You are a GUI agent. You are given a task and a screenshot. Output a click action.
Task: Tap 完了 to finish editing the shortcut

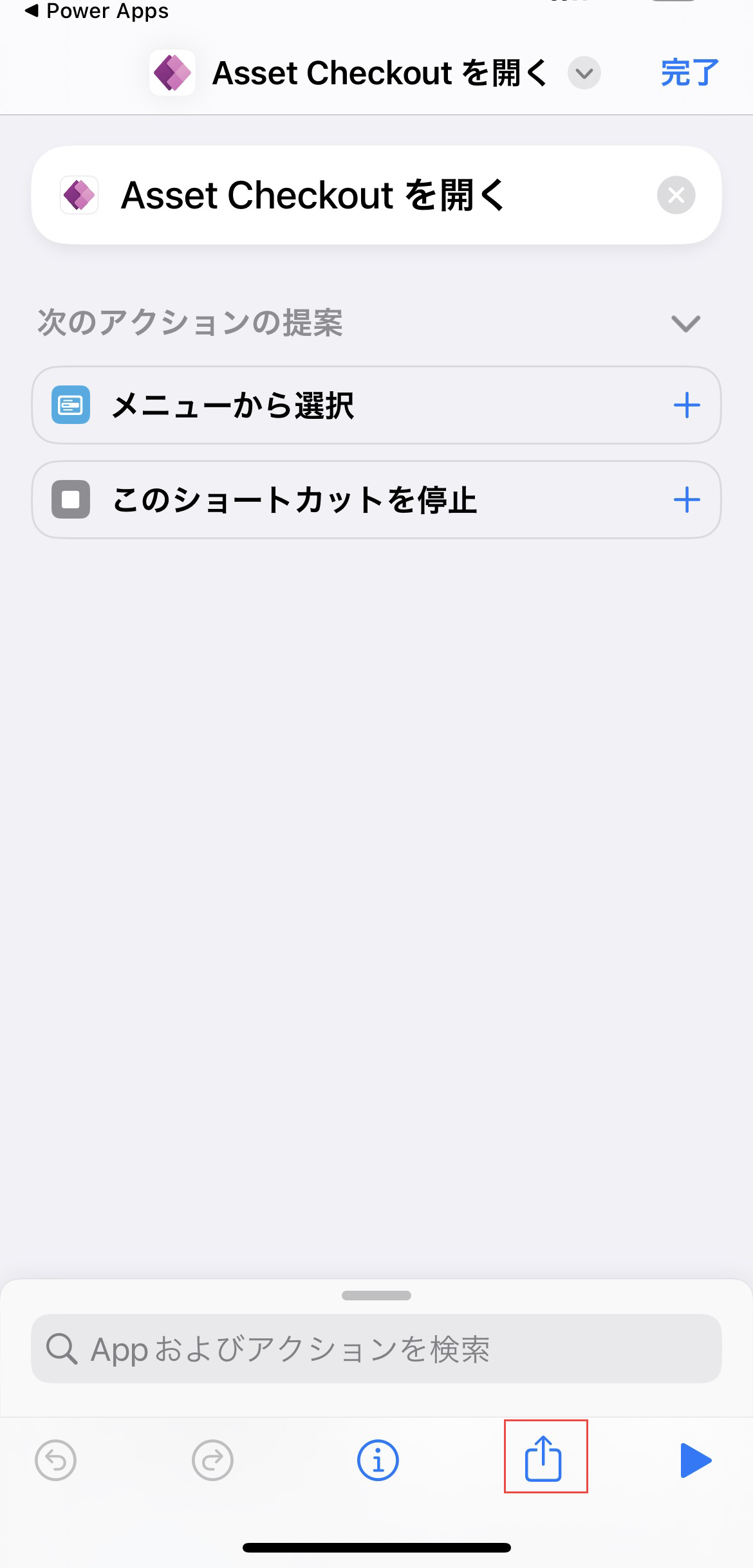(689, 73)
